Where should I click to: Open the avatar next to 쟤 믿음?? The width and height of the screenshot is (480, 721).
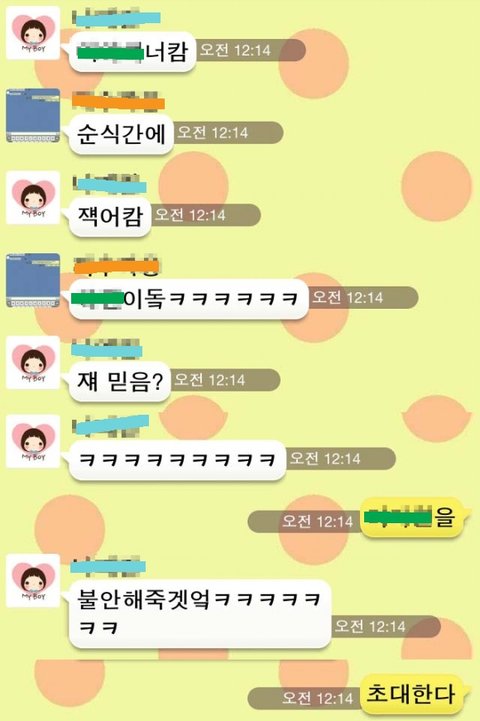pos(33,362)
